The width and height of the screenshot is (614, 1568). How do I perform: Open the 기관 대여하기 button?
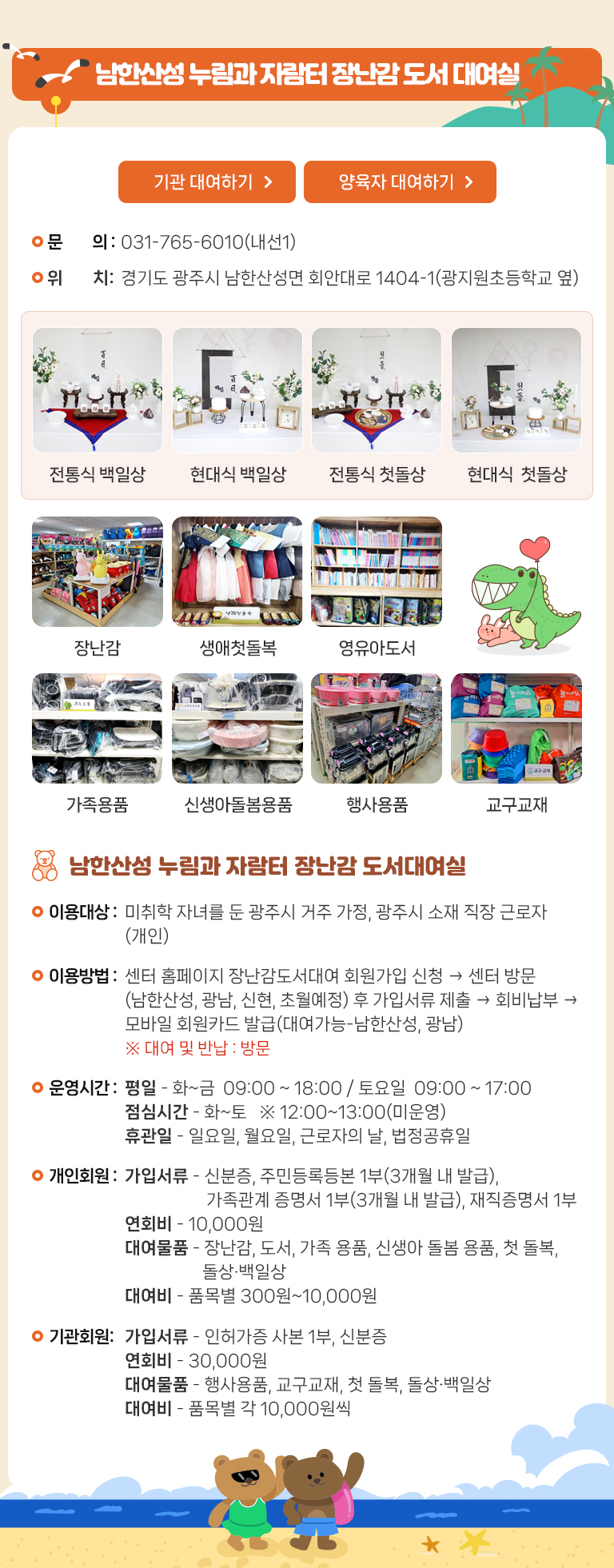point(207,182)
